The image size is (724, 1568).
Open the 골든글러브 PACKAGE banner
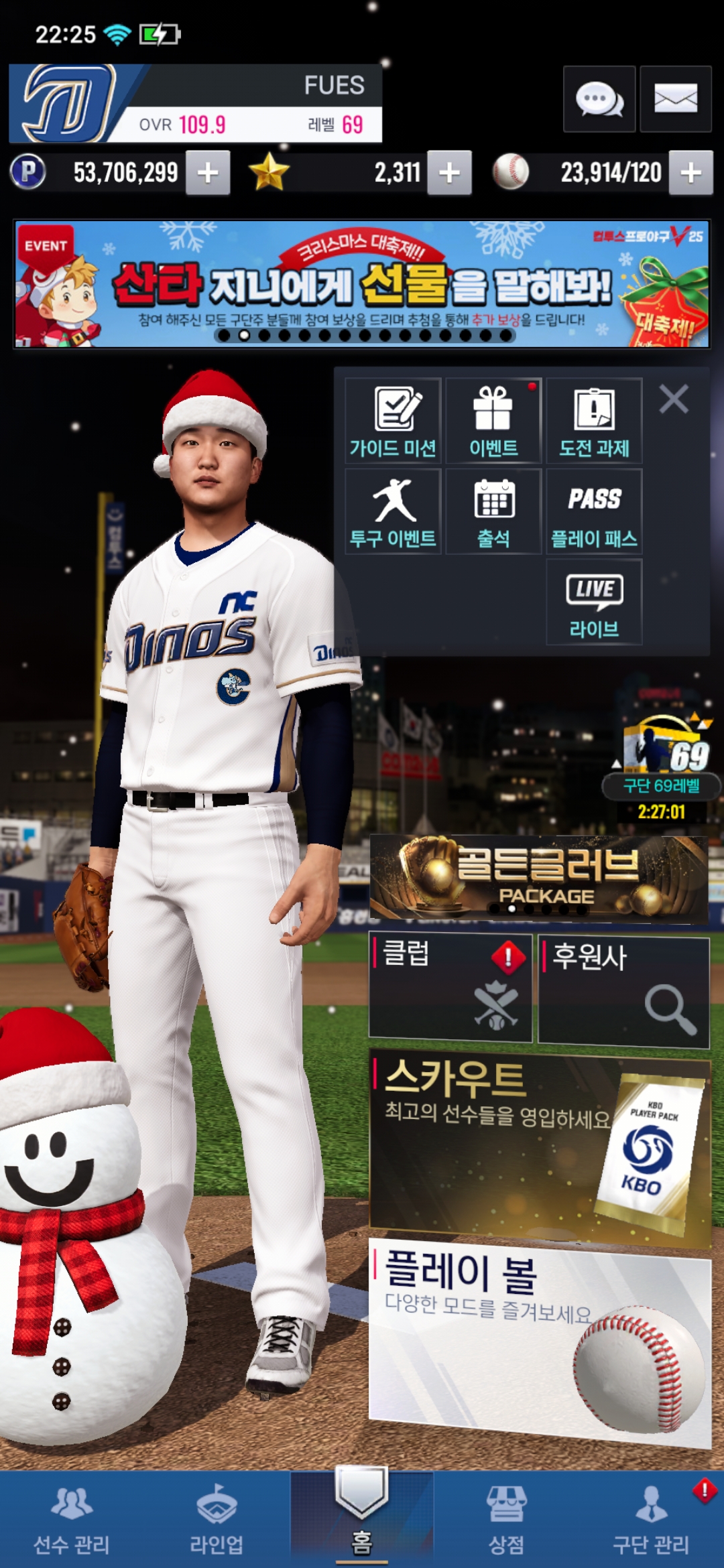(x=539, y=876)
